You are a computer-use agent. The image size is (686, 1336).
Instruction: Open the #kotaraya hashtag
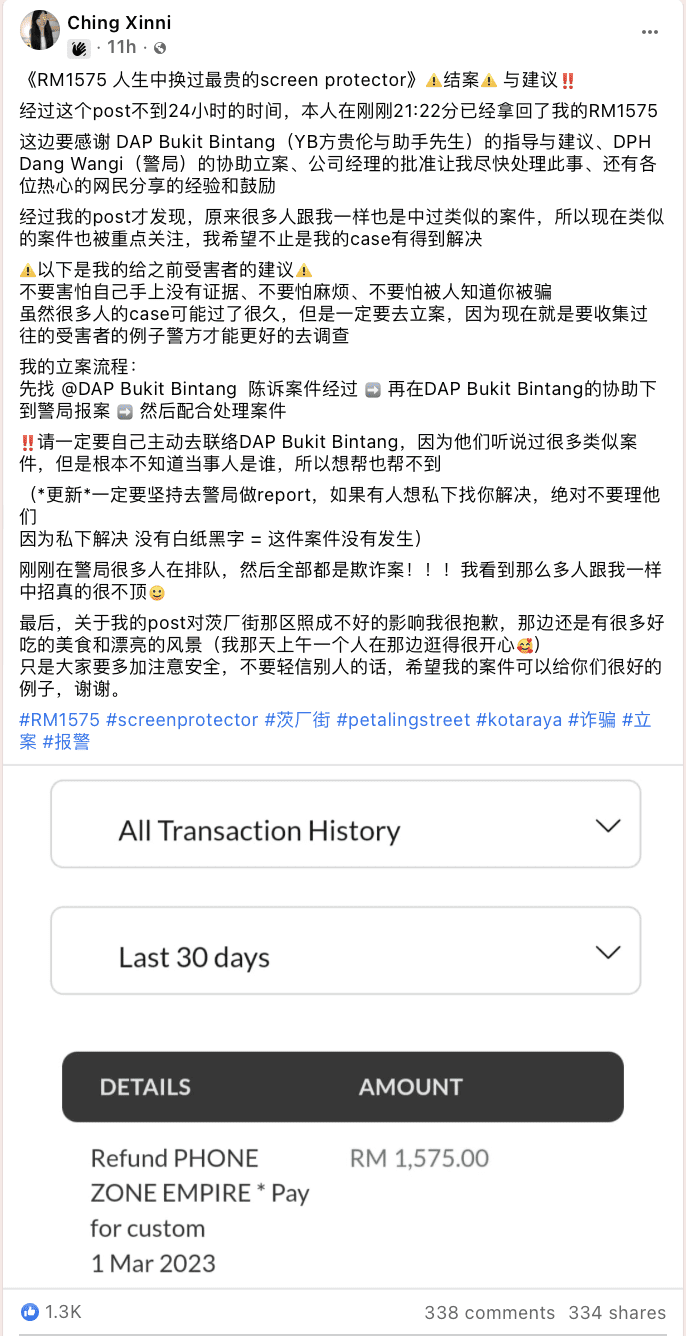[519, 719]
